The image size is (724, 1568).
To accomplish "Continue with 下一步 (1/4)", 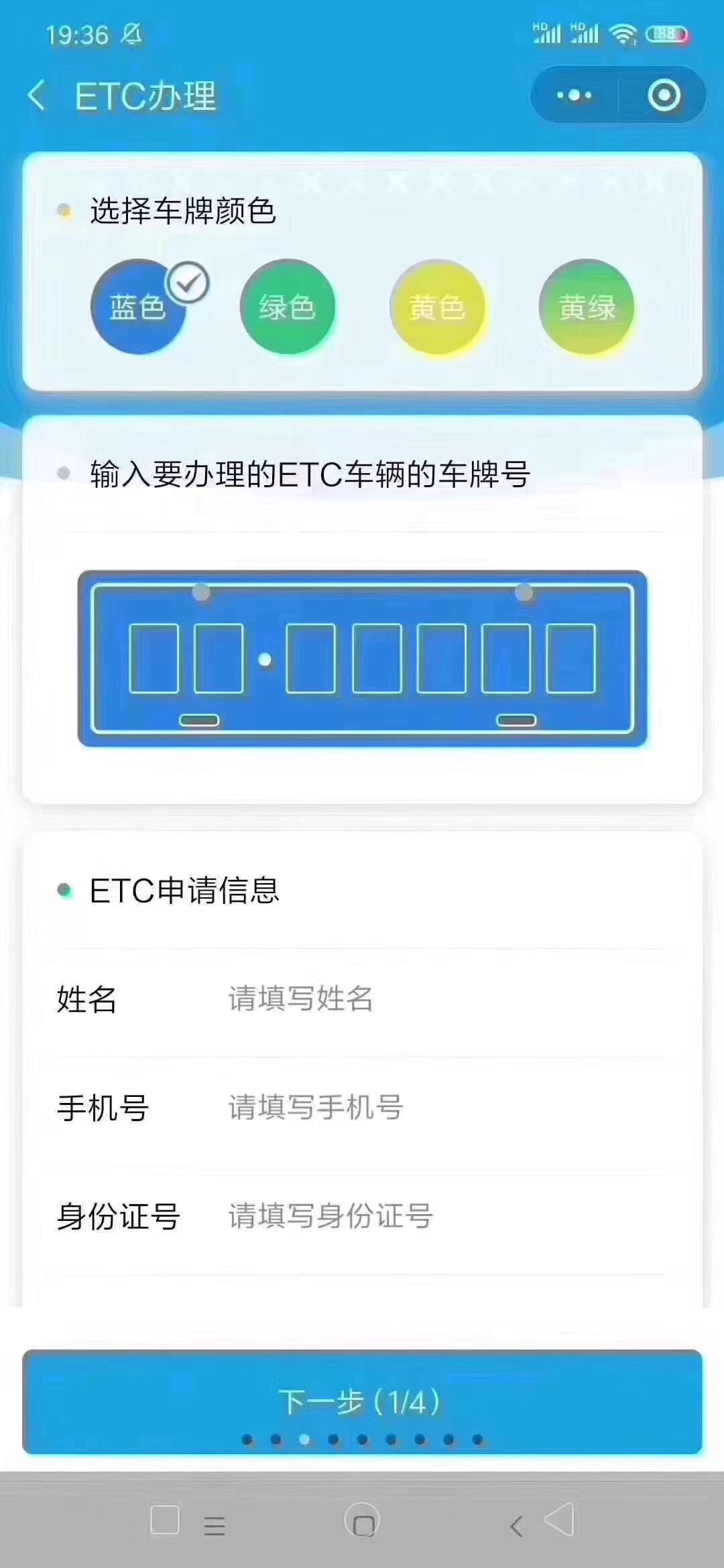I will click(362, 1402).
